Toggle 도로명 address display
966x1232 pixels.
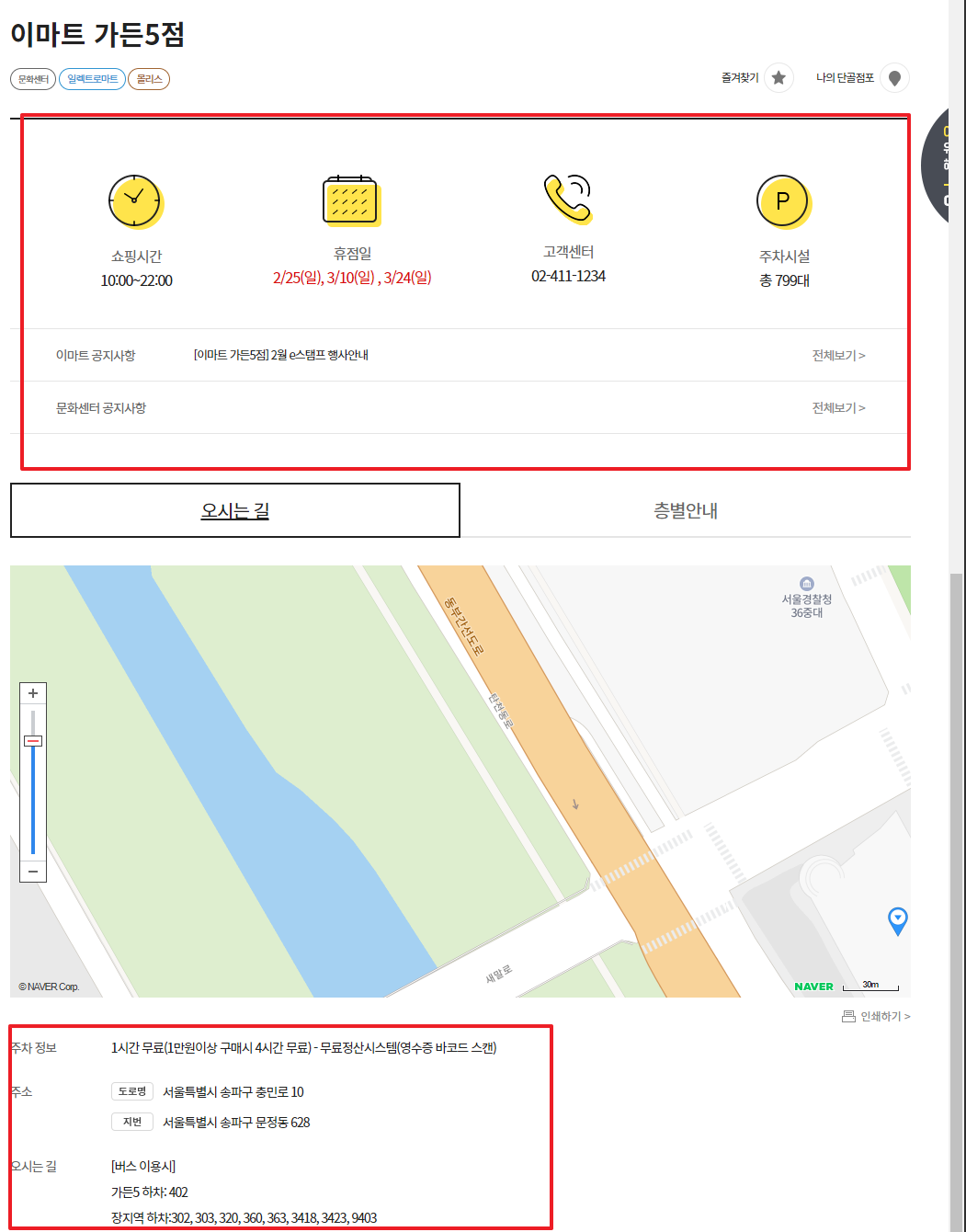pyautogui.click(x=131, y=1092)
